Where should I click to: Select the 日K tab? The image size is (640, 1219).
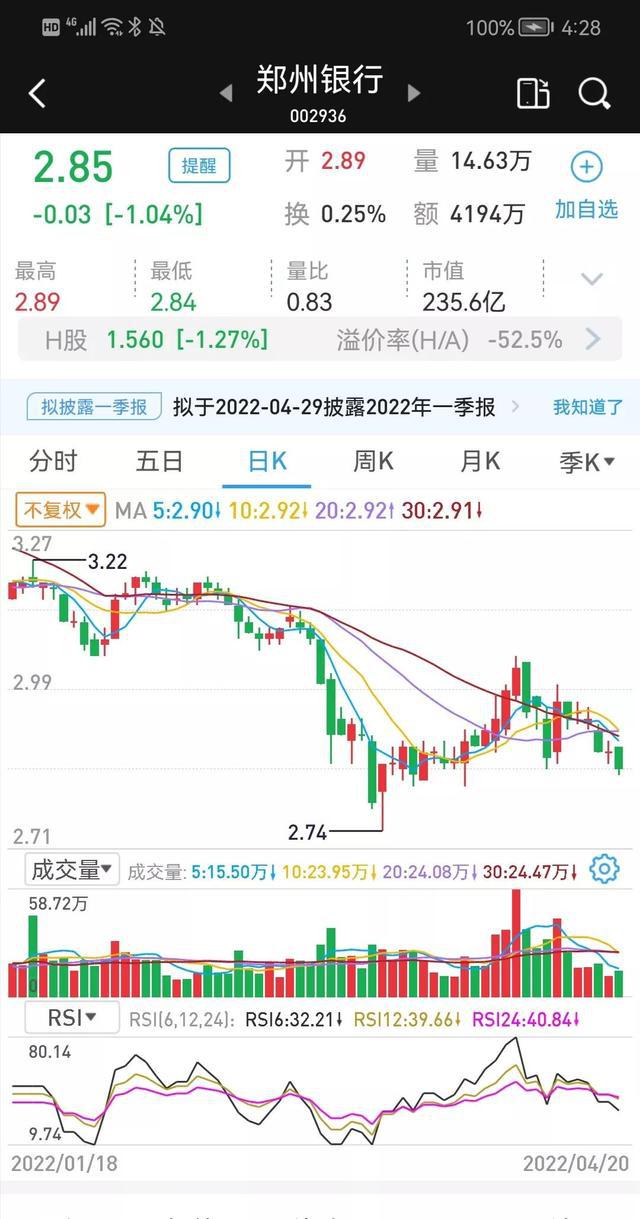(x=267, y=461)
